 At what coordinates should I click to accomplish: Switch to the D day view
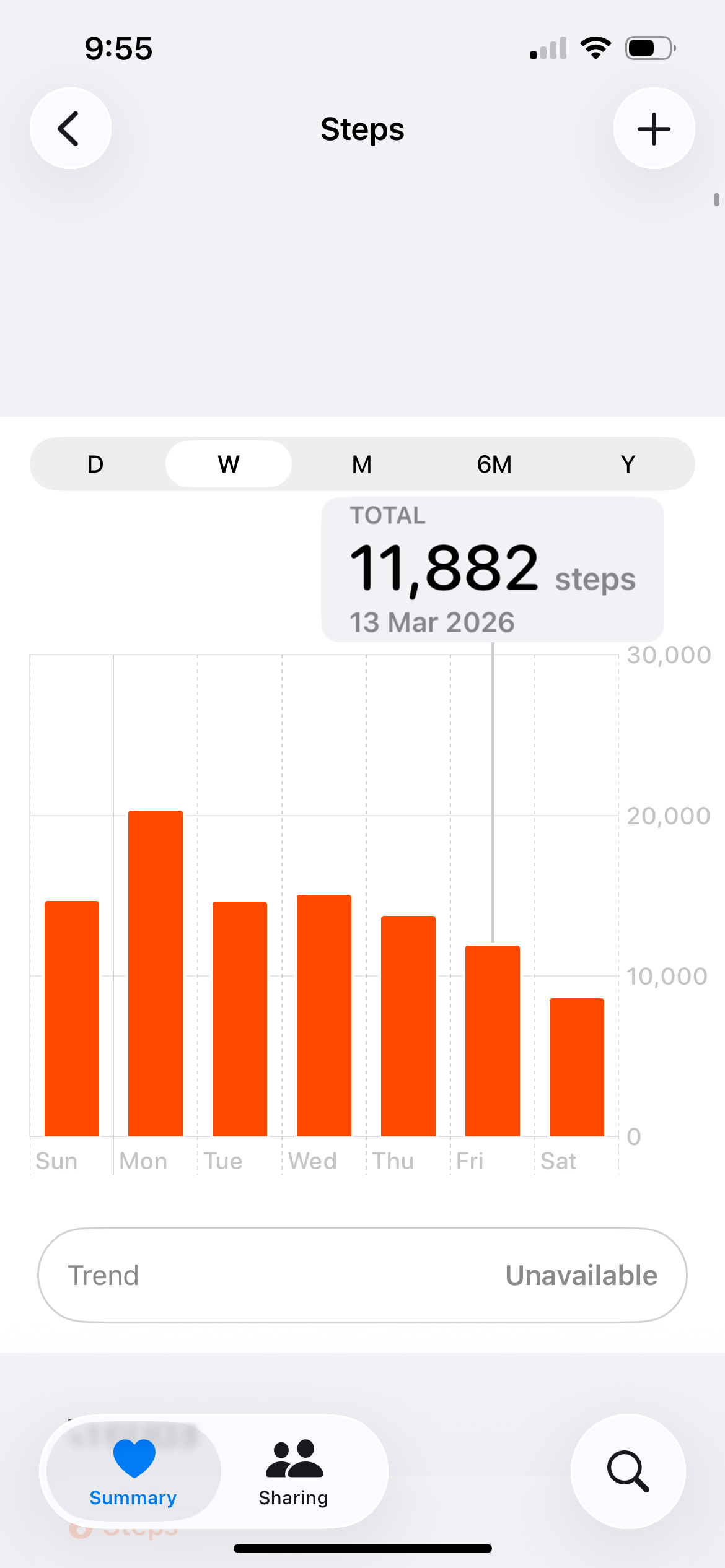point(95,464)
